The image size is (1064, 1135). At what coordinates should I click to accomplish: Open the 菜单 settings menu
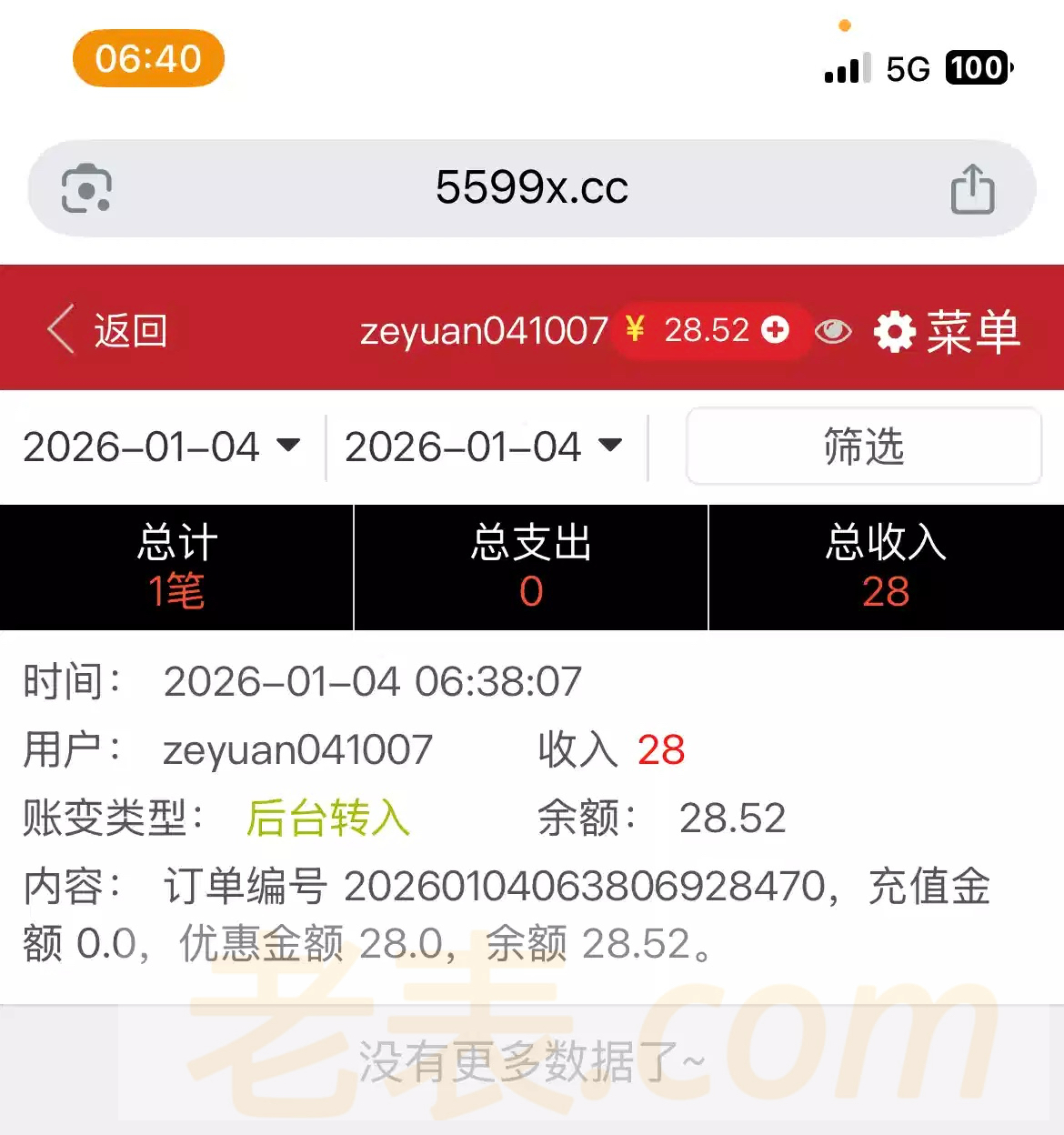tap(948, 331)
